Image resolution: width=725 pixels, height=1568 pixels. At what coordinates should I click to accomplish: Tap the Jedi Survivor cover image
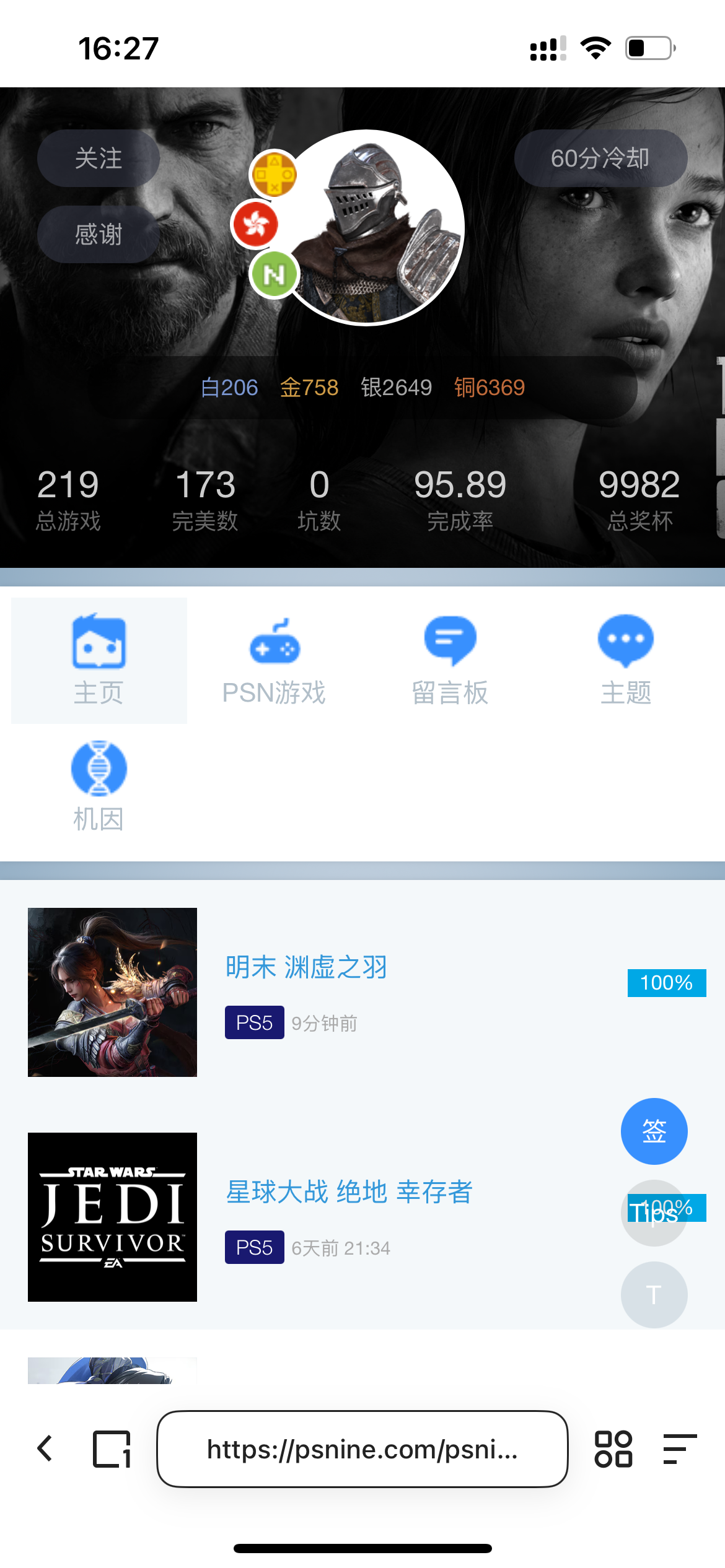[112, 1217]
